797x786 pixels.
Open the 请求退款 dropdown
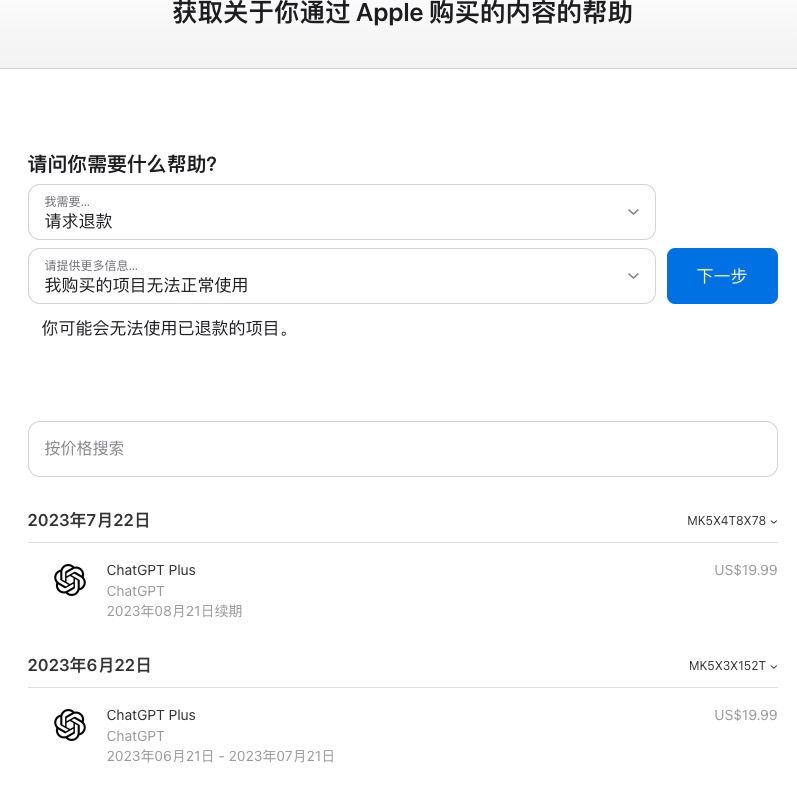pyautogui.click(x=341, y=212)
